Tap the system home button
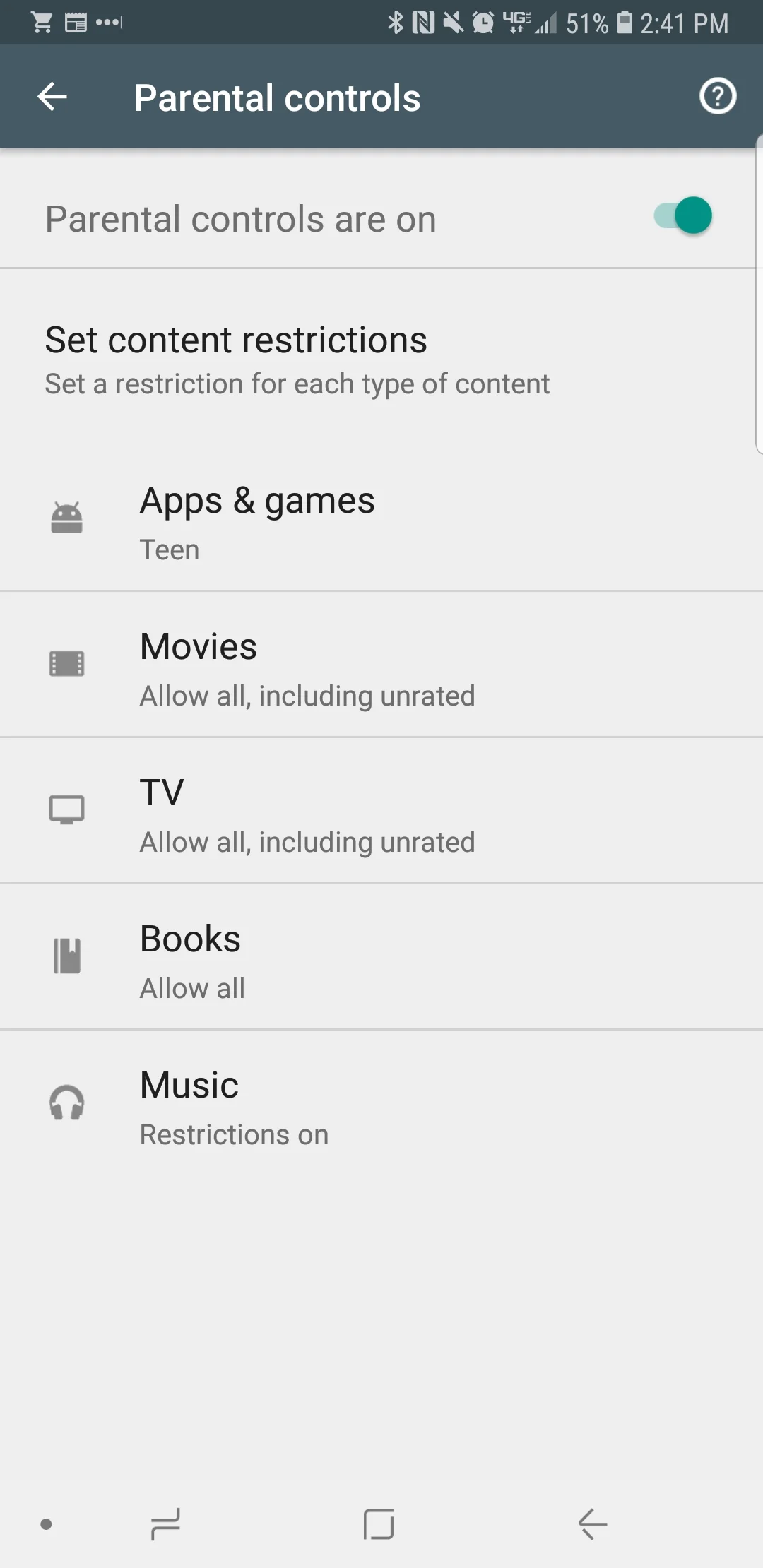This screenshot has height=1568, width=763. pyautogui.click(x=379, y=1524)
